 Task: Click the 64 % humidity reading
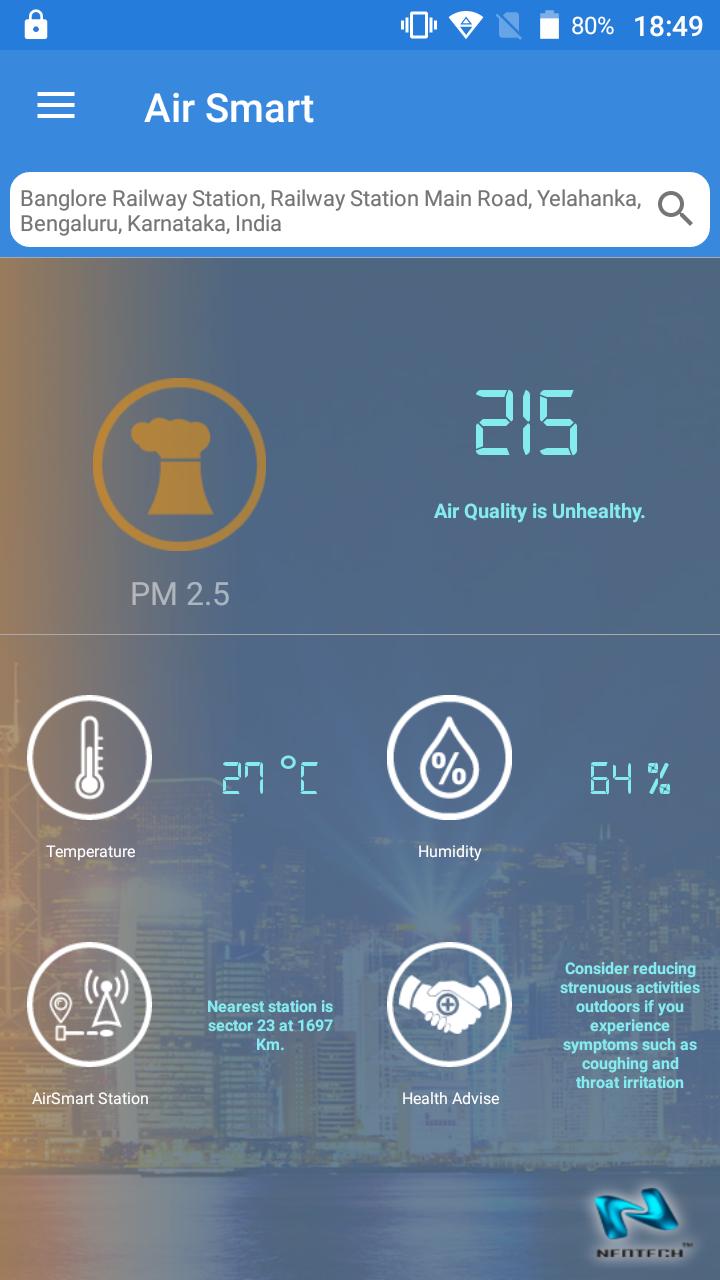[x=630, y=778]
